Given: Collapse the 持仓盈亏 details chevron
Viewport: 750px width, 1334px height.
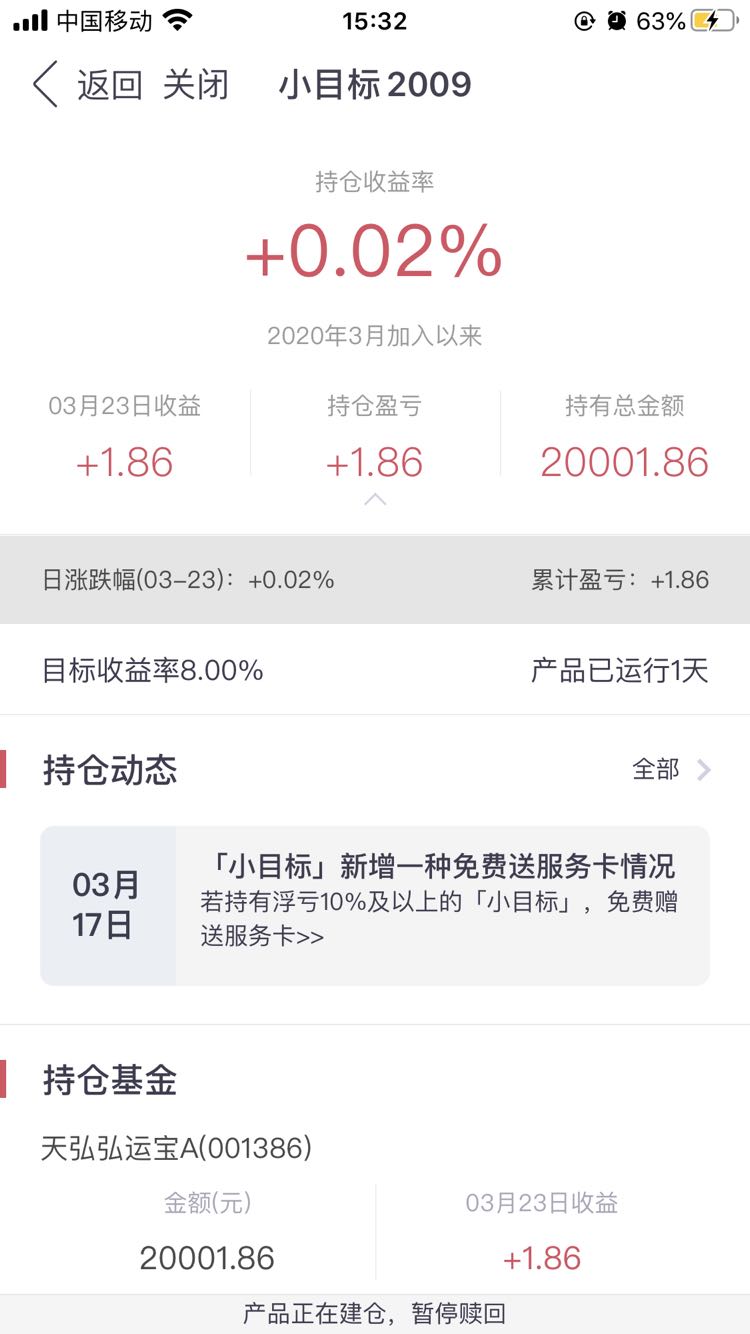Looking at the screenshot, I should point(375,500).
